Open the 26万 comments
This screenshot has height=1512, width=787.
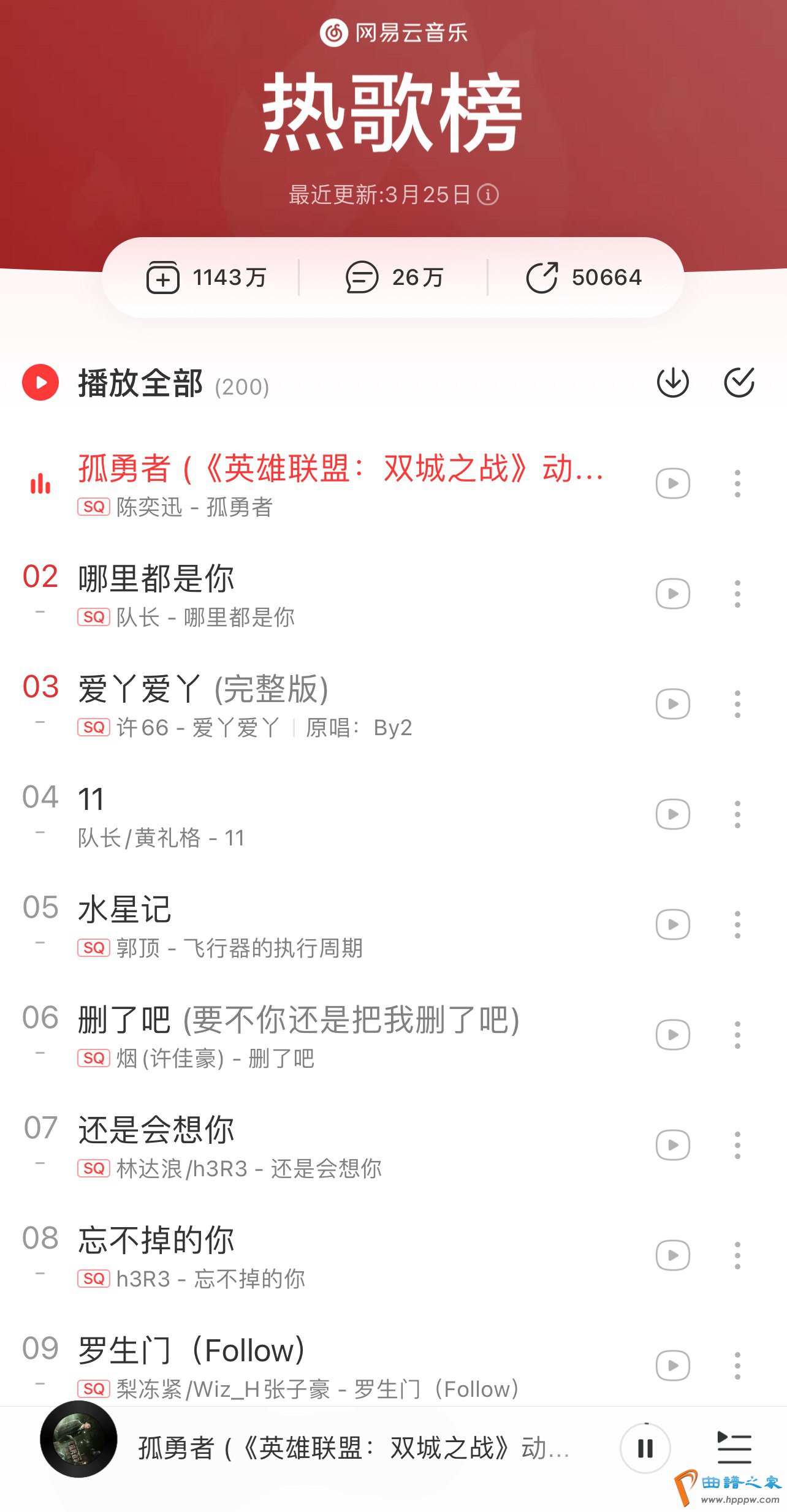(x=394, y=278)
